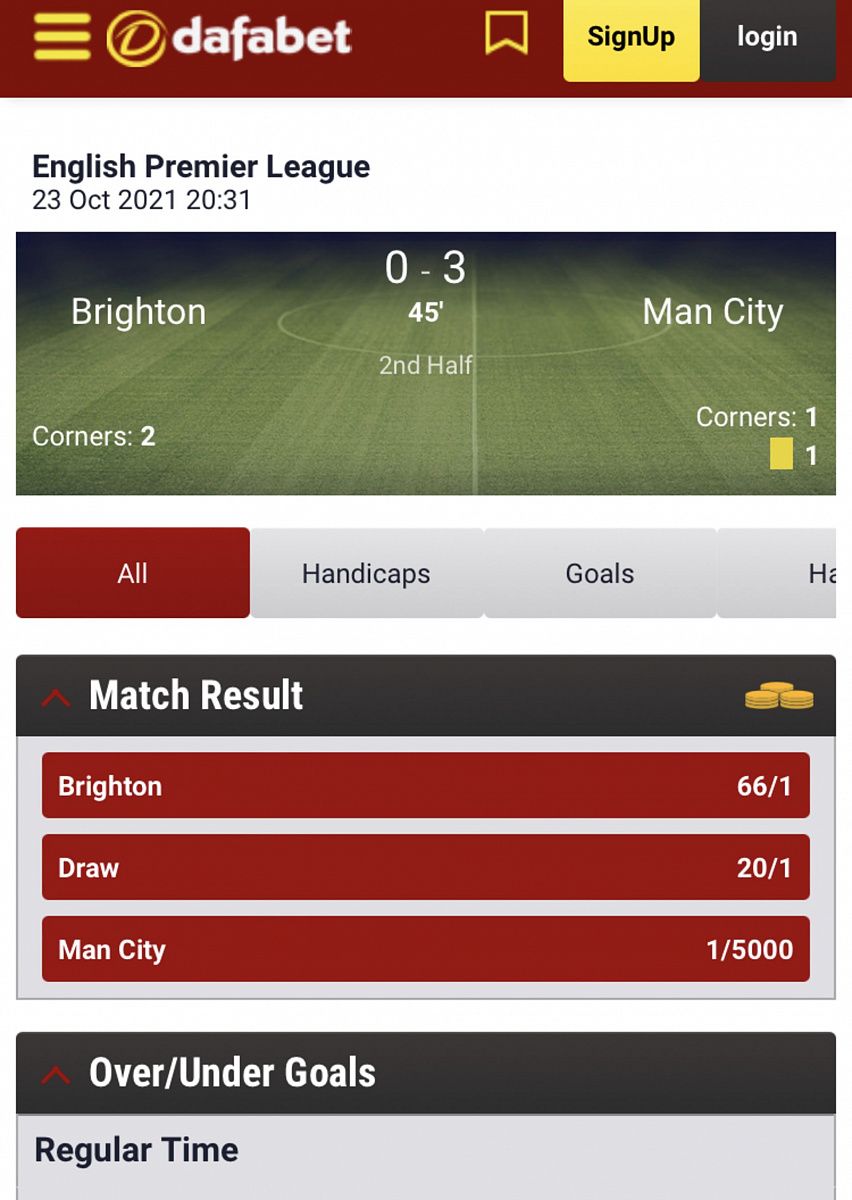
Task: Bet on Brighton at 66/1
Action: (425, 786)
